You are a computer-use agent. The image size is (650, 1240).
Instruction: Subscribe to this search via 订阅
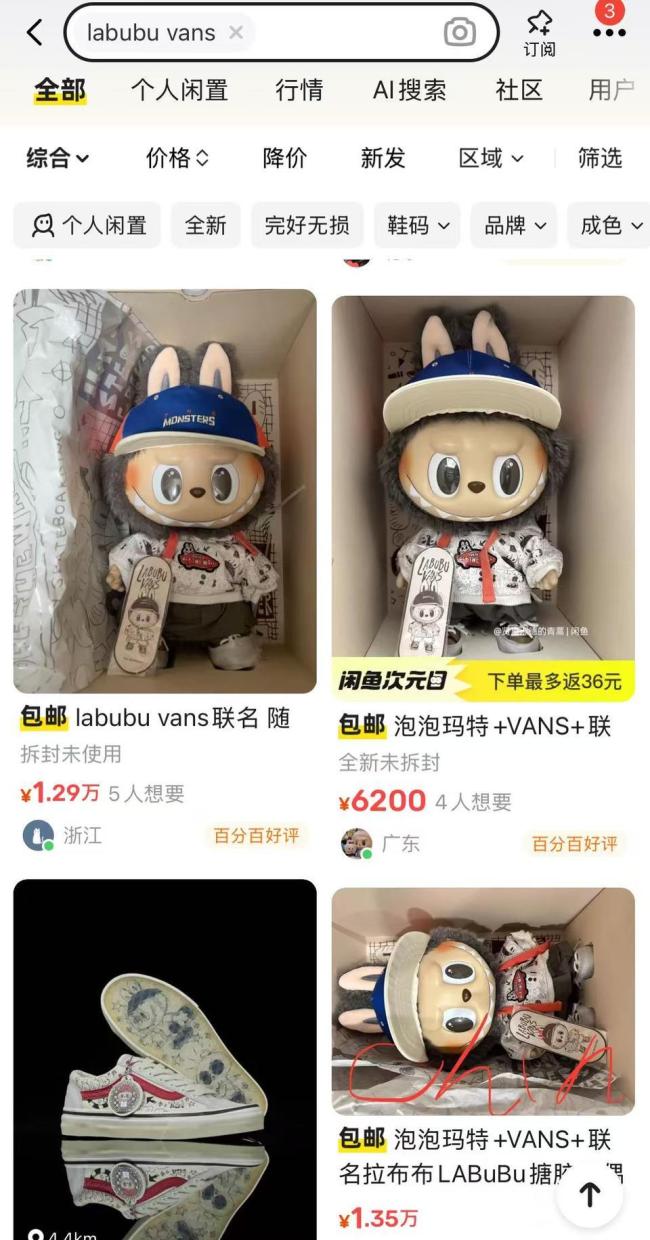(x=539, y=33)
